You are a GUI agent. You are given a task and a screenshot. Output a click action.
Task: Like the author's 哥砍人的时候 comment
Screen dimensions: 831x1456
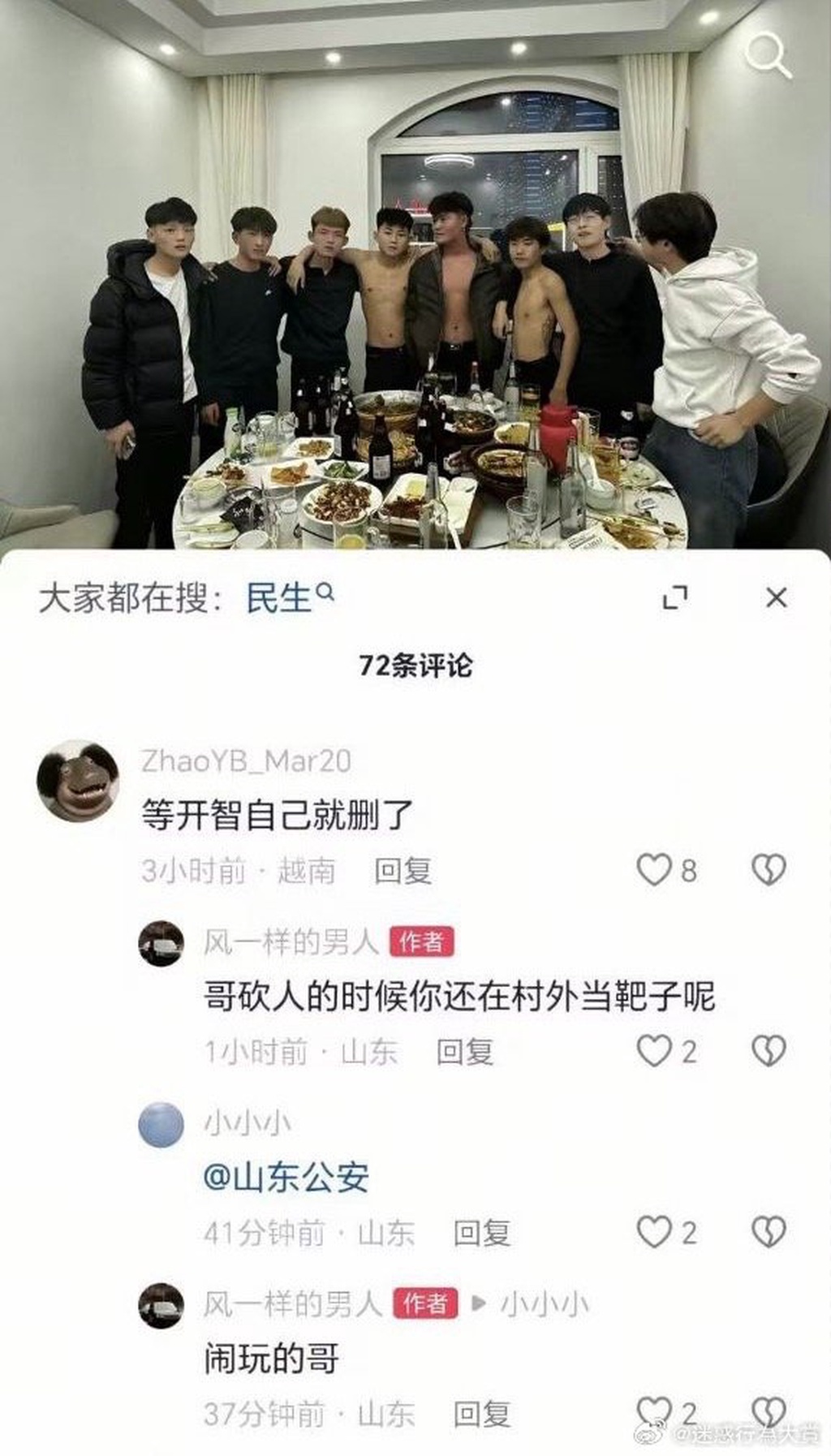654,1051
